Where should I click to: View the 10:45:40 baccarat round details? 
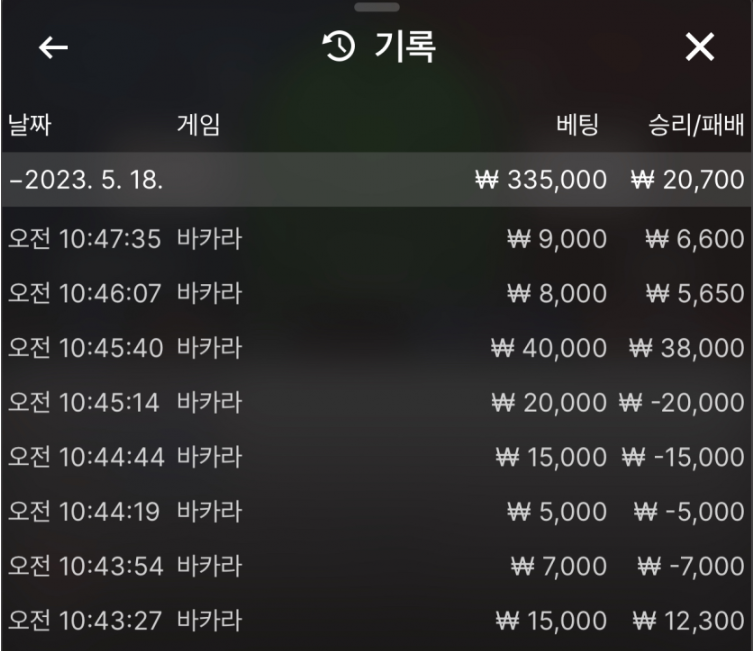coord(376,348)
